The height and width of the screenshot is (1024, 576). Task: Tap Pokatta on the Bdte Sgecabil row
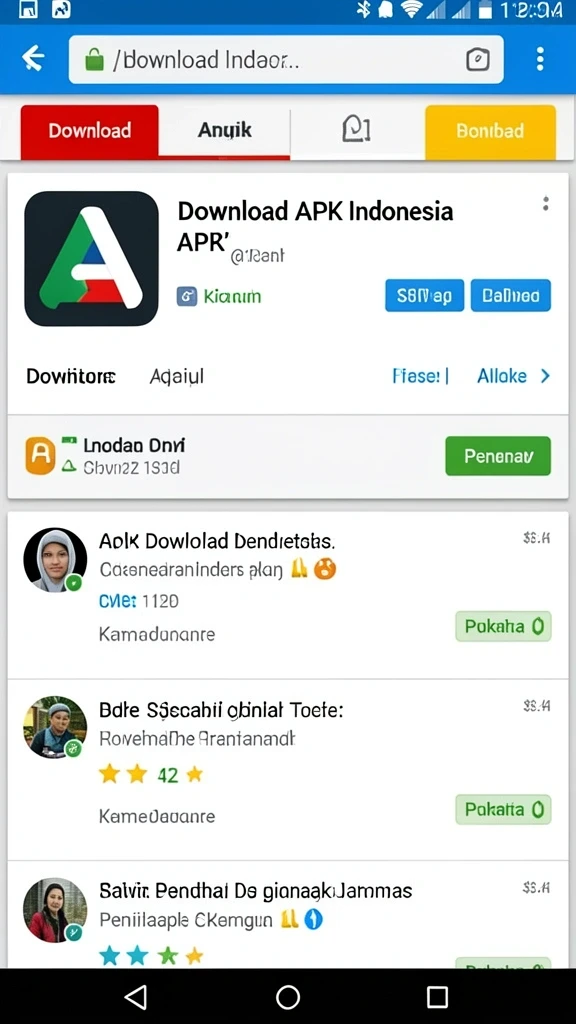point(504,810)
